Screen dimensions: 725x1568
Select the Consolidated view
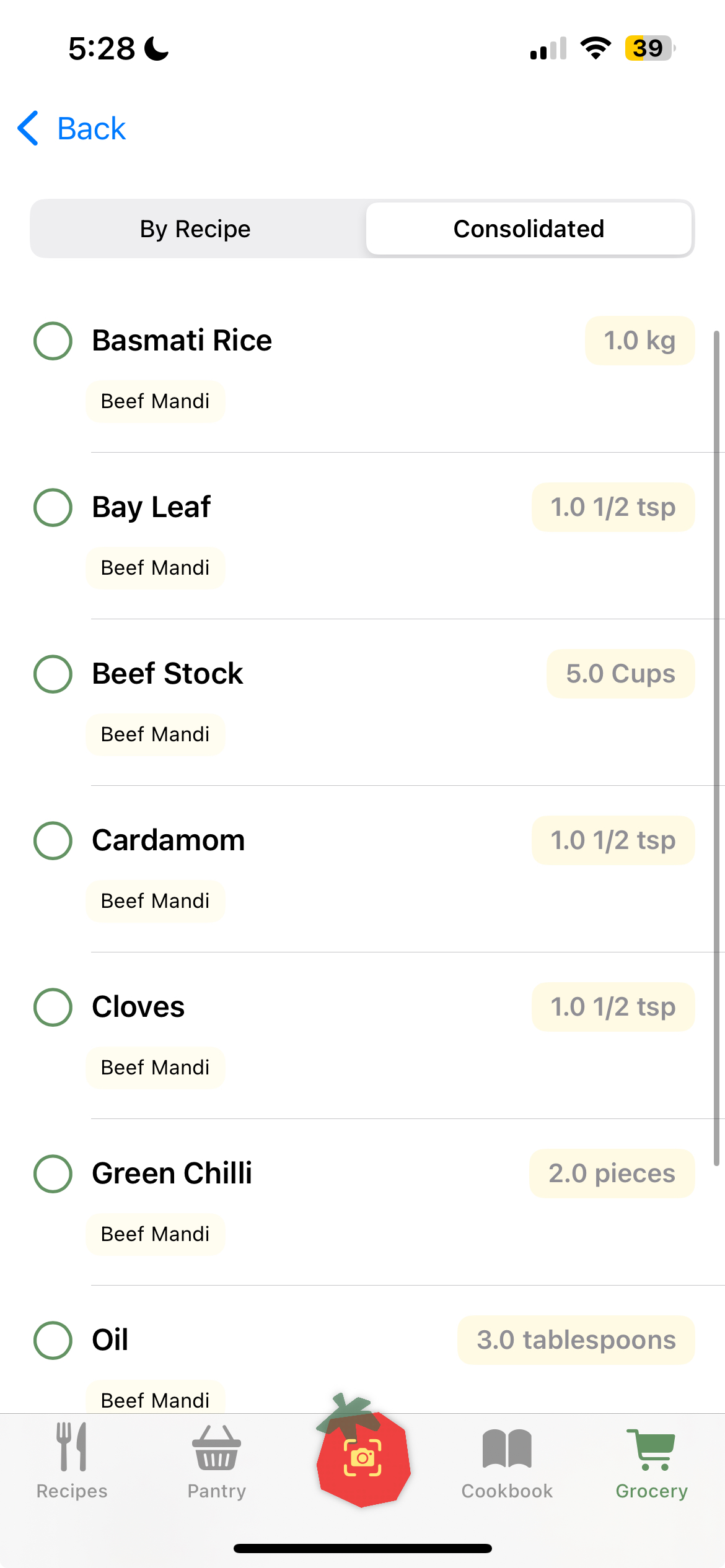point(529,229)
